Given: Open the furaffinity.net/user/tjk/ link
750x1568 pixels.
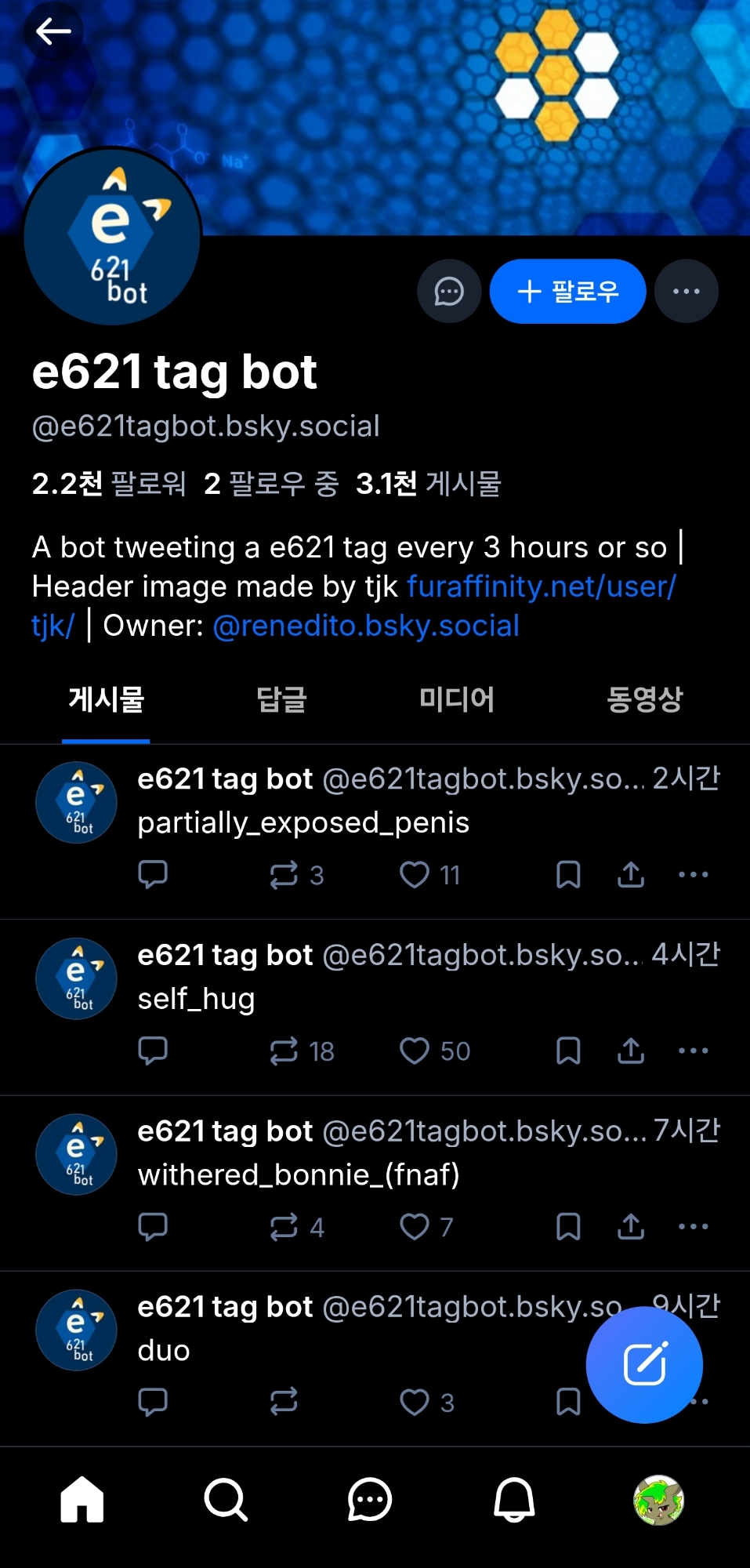Looking at the screenshot, I should [541, 586].
